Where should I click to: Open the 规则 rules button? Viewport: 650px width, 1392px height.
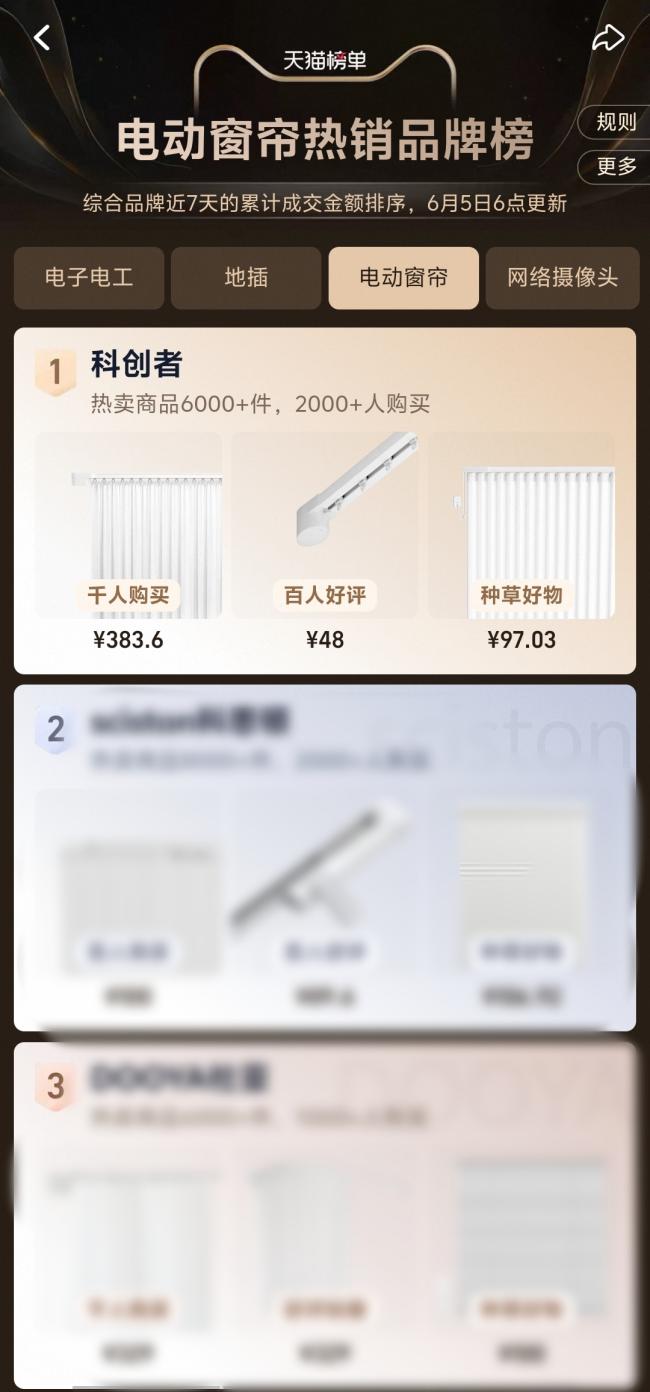615,122
